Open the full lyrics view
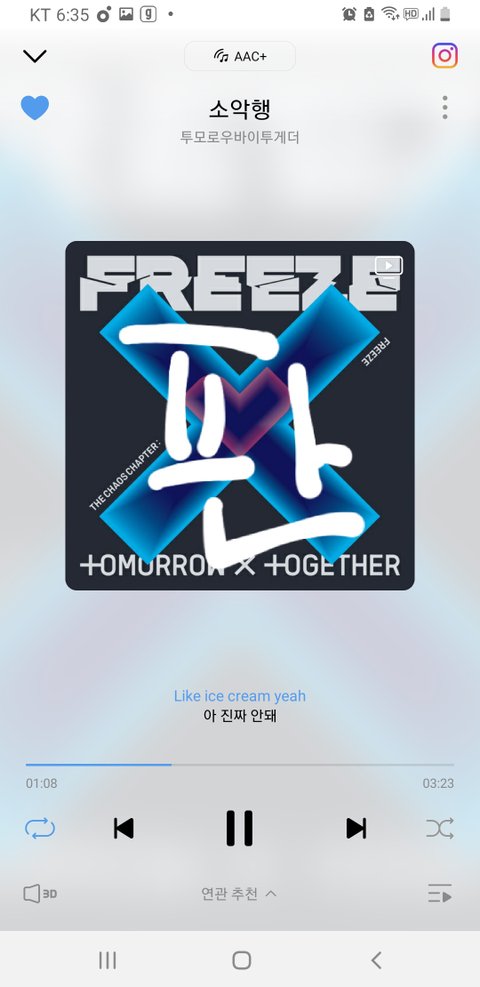 (240, 706)
